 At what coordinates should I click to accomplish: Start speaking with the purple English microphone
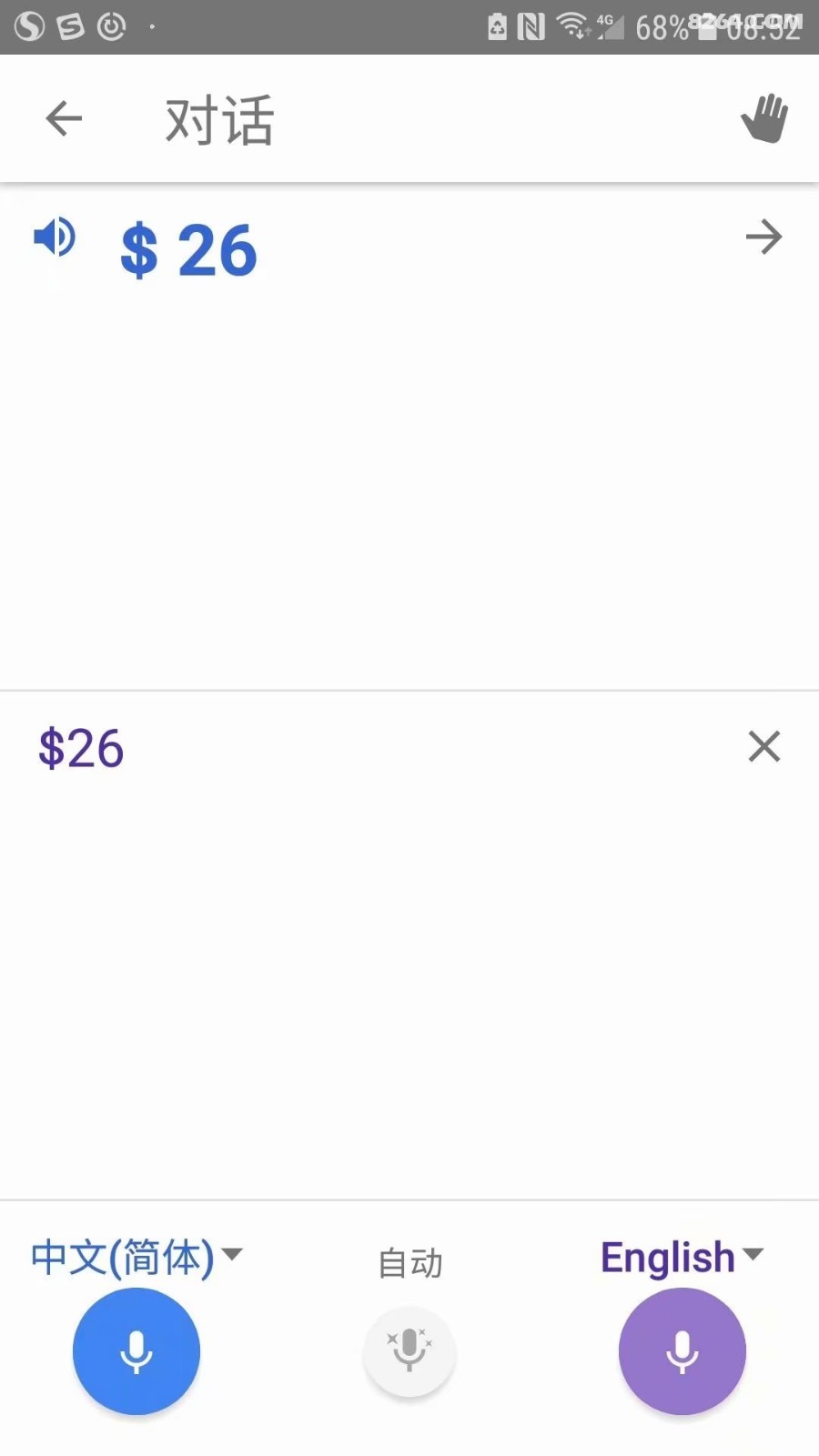click(682, 1351)
